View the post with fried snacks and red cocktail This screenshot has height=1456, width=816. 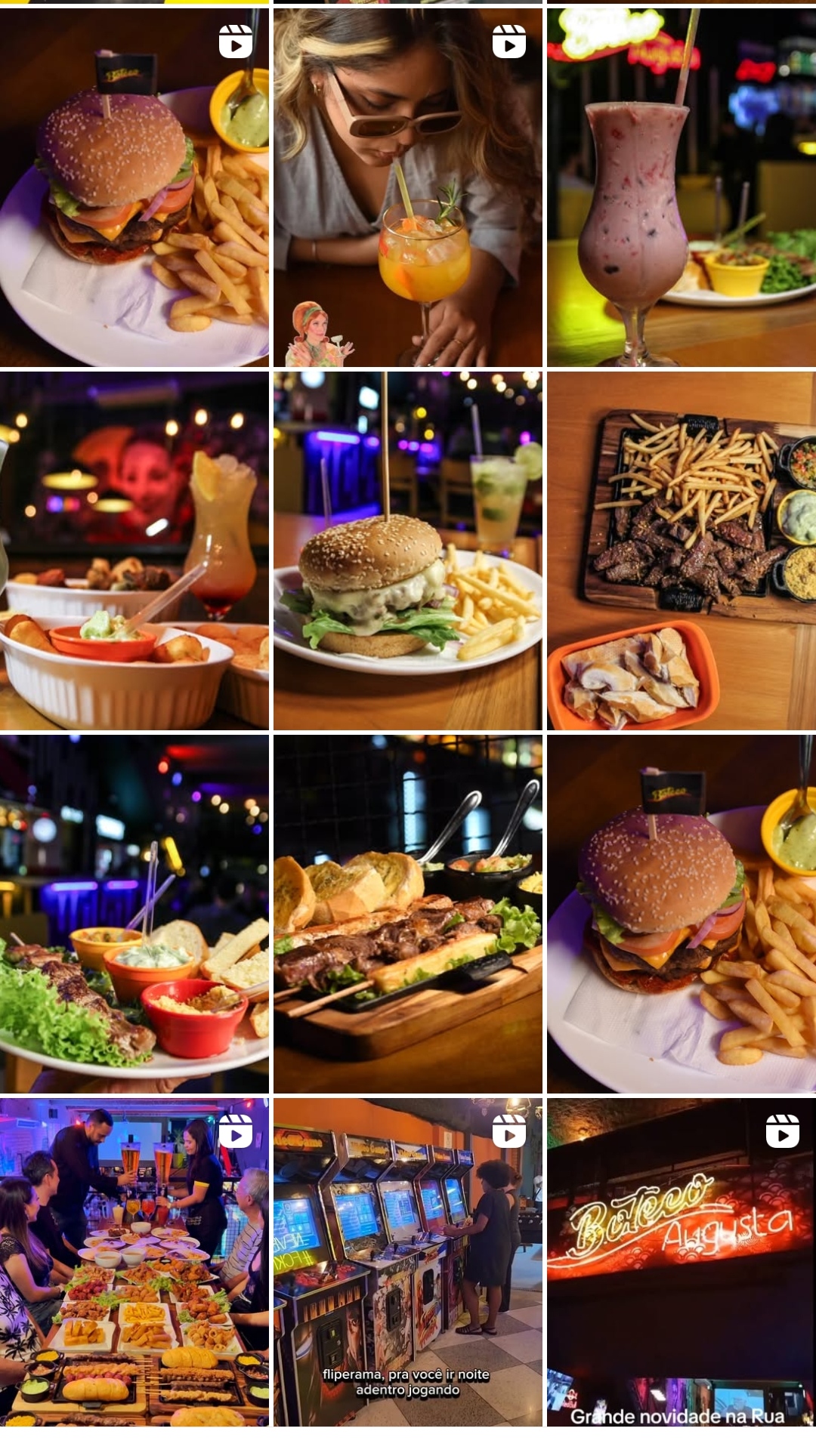click(134, 551)
